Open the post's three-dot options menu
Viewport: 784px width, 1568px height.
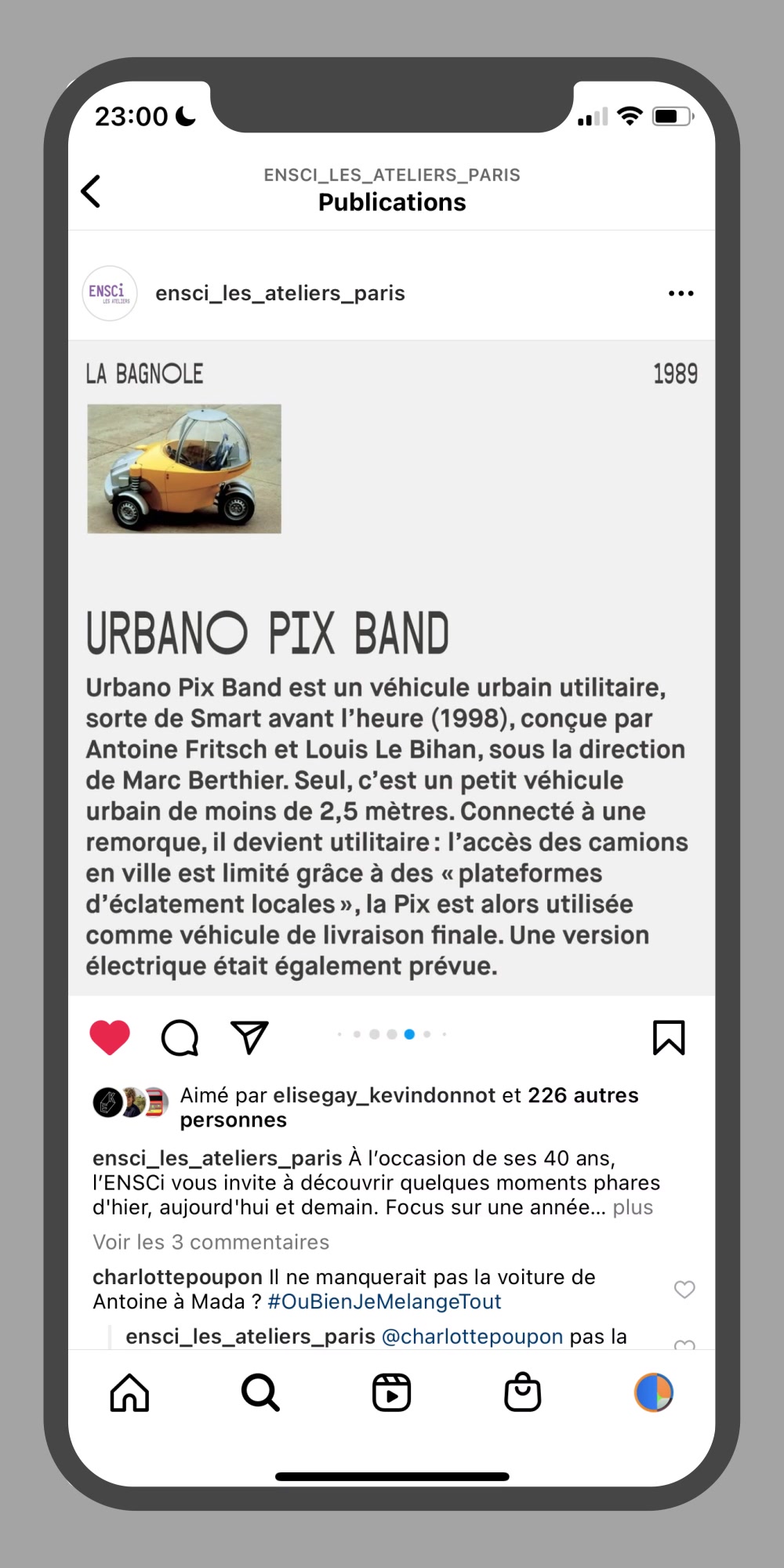681,293
